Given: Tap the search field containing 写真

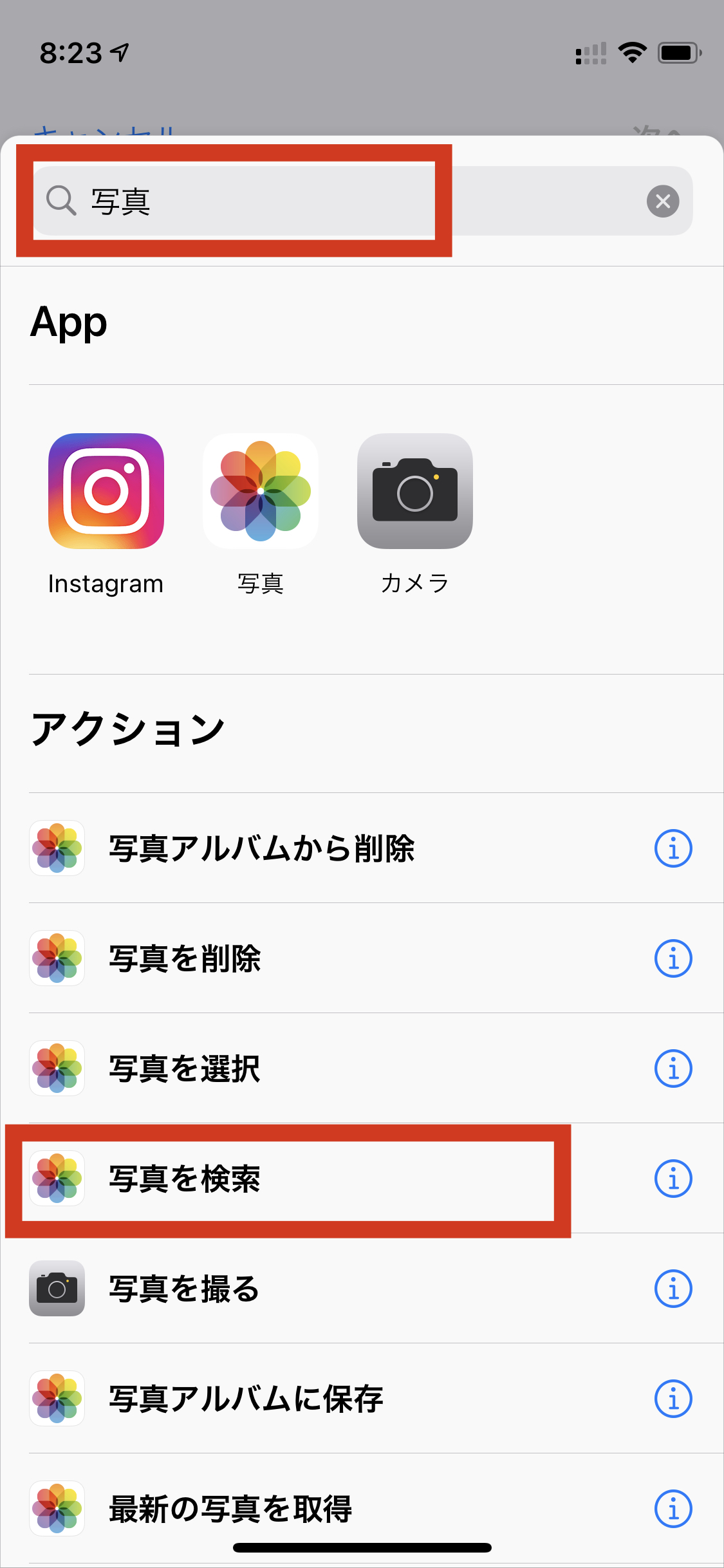Looking at the screenshot, I should [362, 201].
